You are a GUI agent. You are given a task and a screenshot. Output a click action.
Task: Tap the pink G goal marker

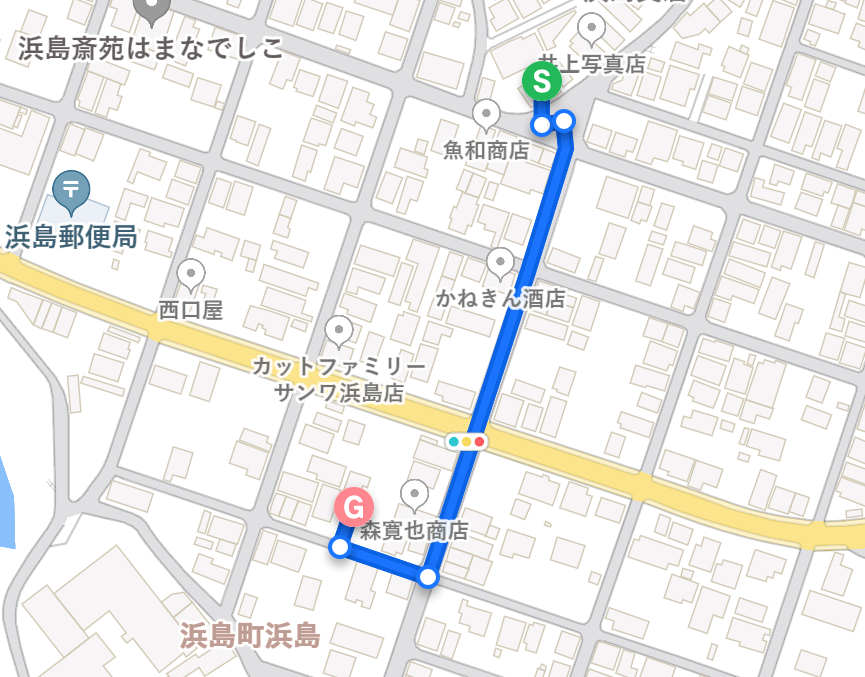coord(353,507)
